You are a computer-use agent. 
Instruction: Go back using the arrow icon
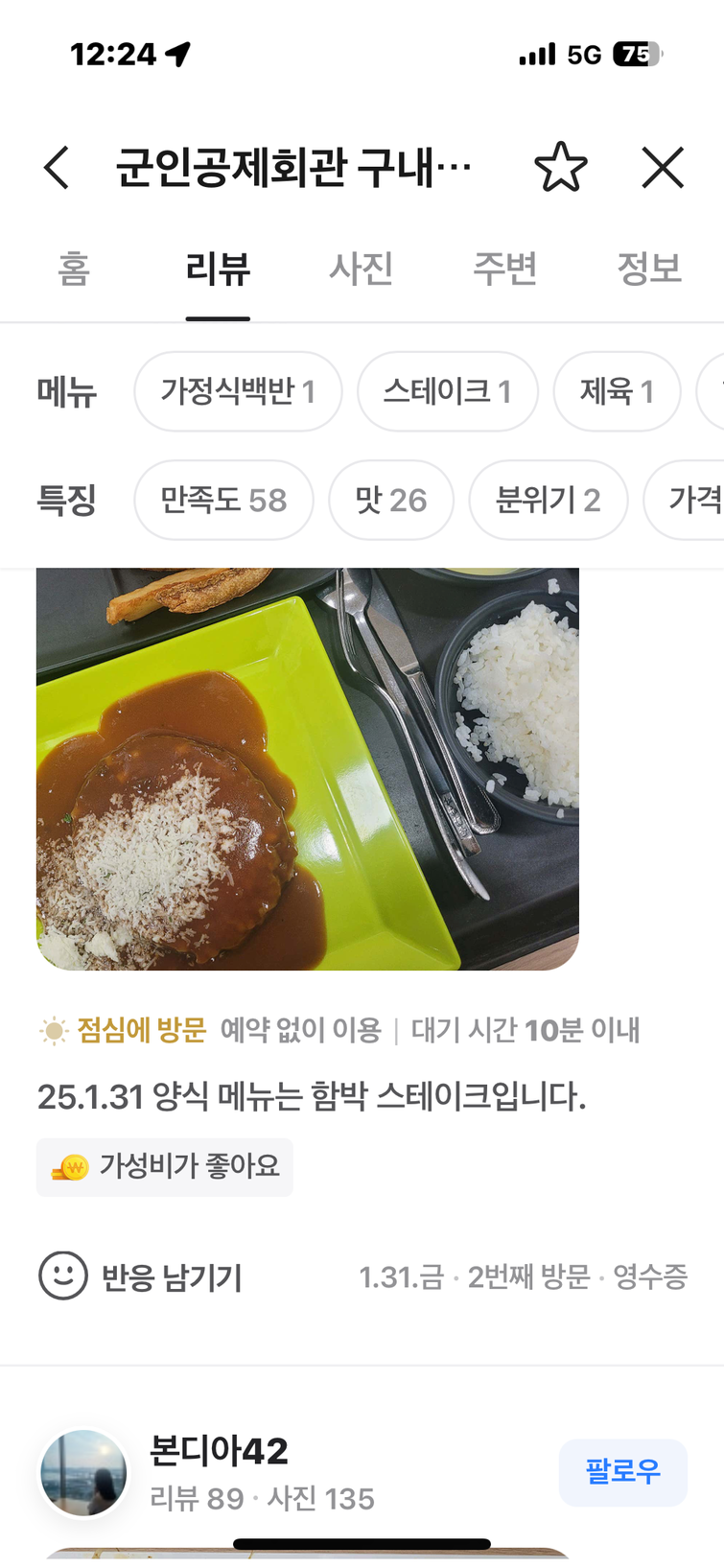pyautogui.click(x=58, y=168)
